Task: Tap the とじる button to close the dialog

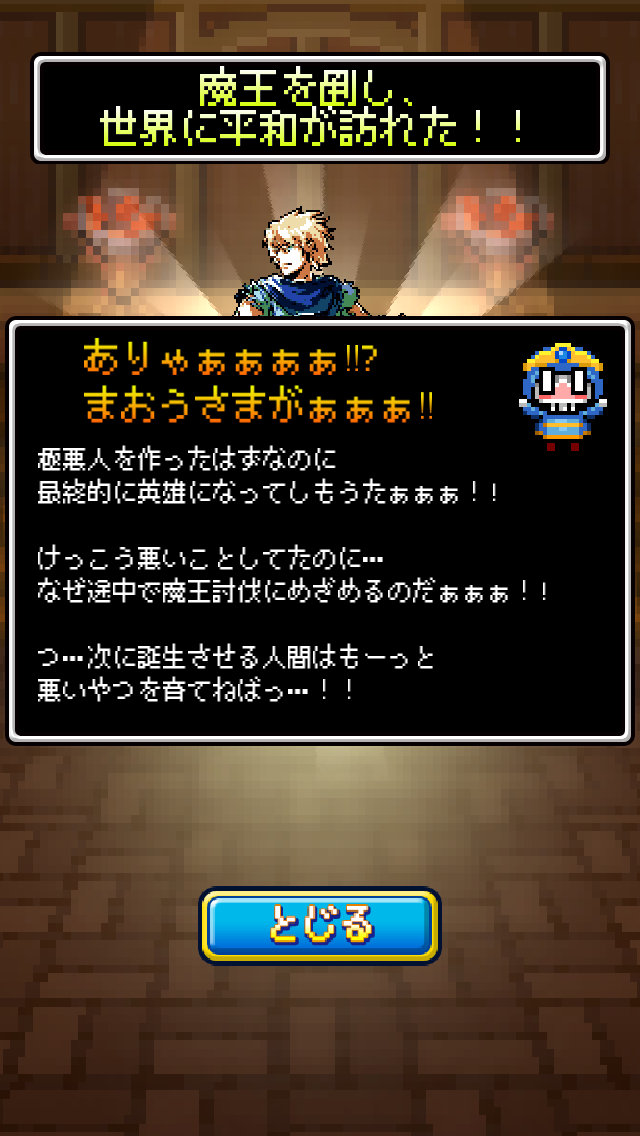Action: tap(319, 925)
